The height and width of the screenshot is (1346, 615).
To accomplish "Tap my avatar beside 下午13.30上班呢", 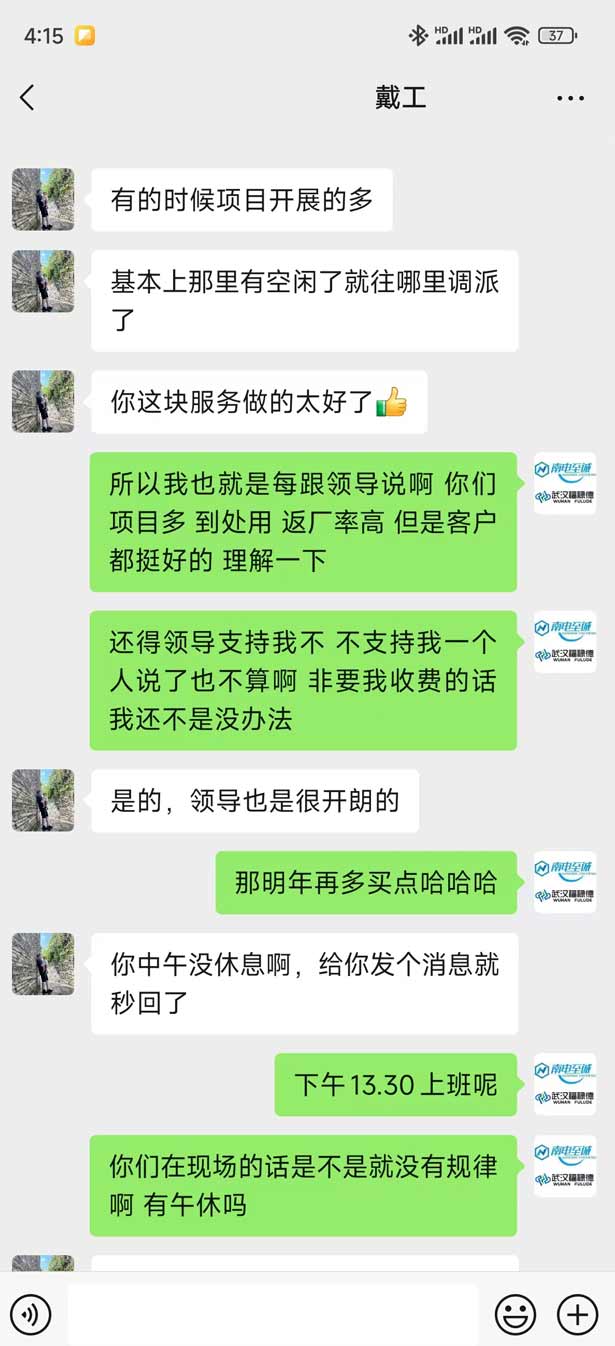I will coord(565,1084).
